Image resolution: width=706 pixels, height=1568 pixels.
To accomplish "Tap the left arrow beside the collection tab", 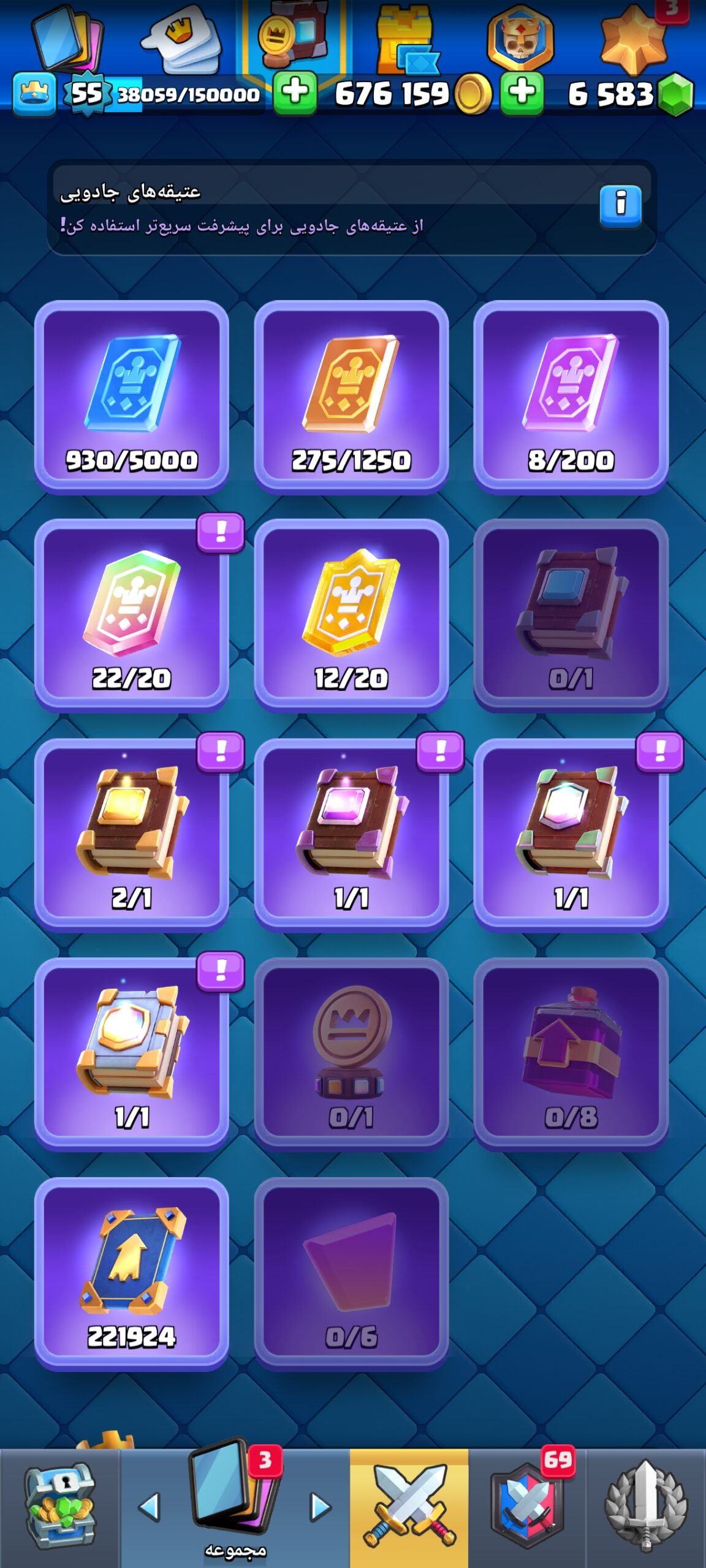I will tap(149, 1507).
